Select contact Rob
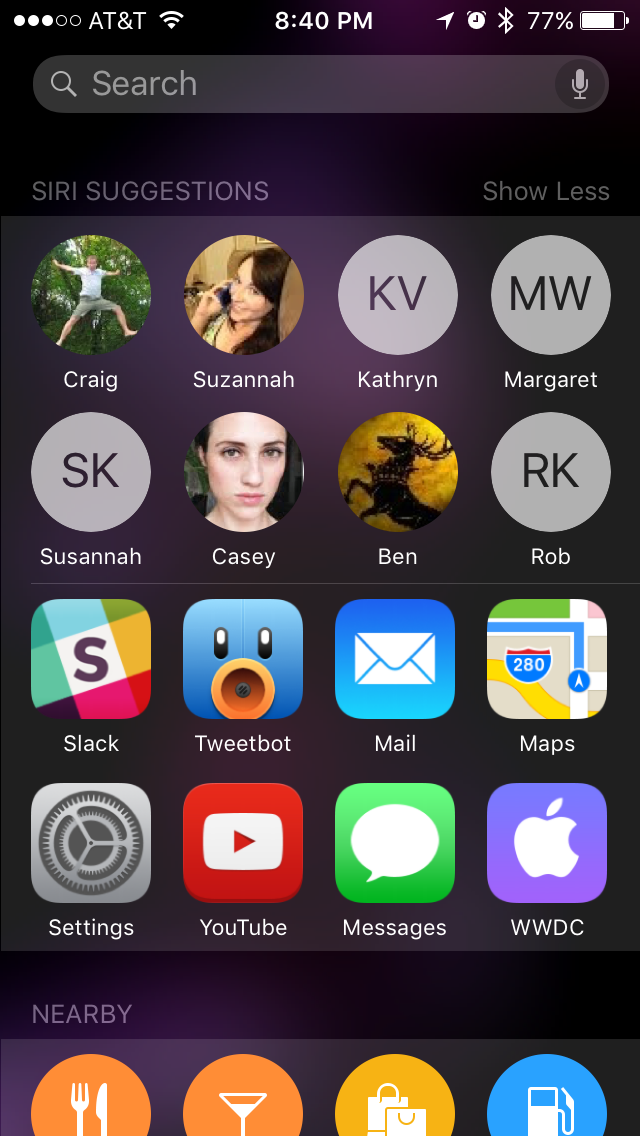Image resolution: width=640 pixels, height=1136 pixels. (550, 472)
